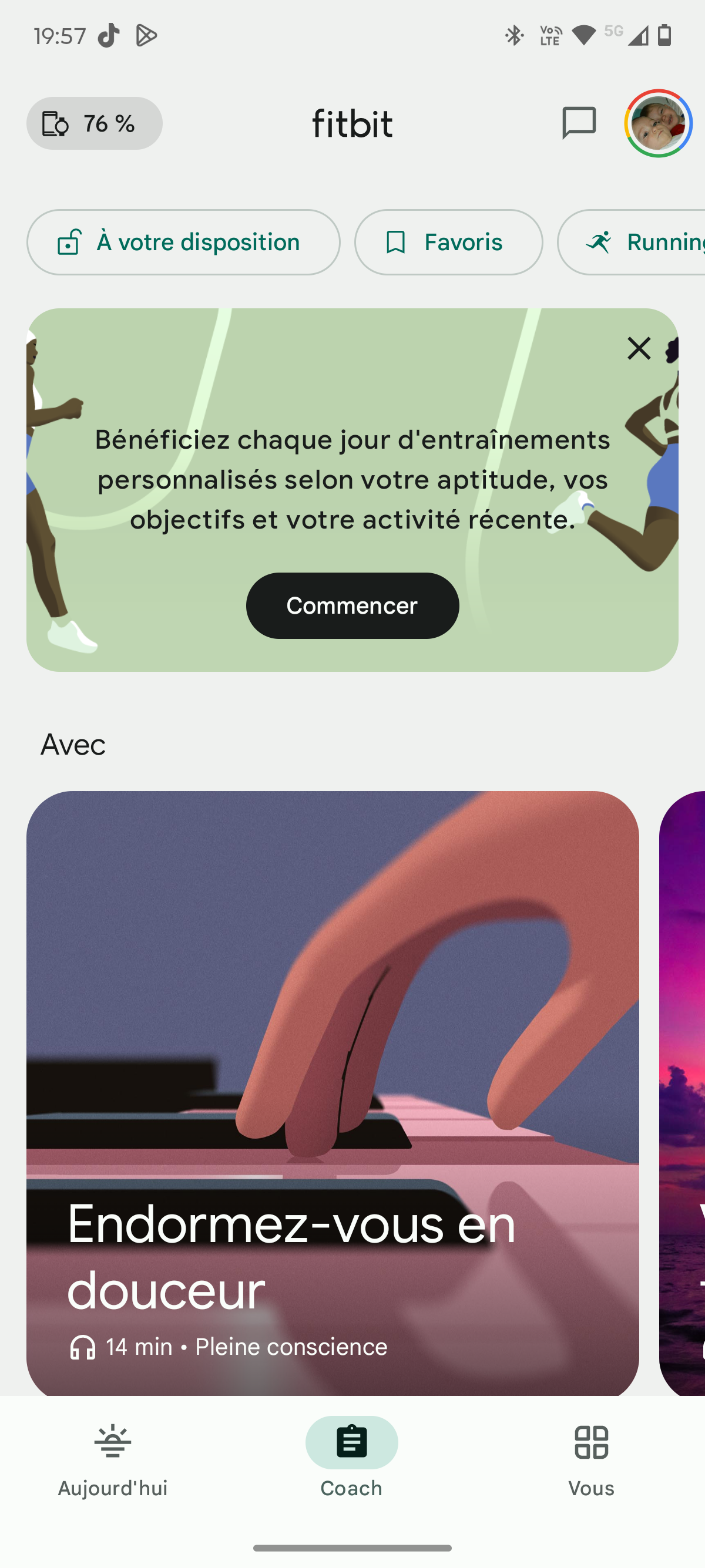The width and height of the screenshot is (705, 1568).
Task: Open the device battery status chip
Action: tap(95, 123)
